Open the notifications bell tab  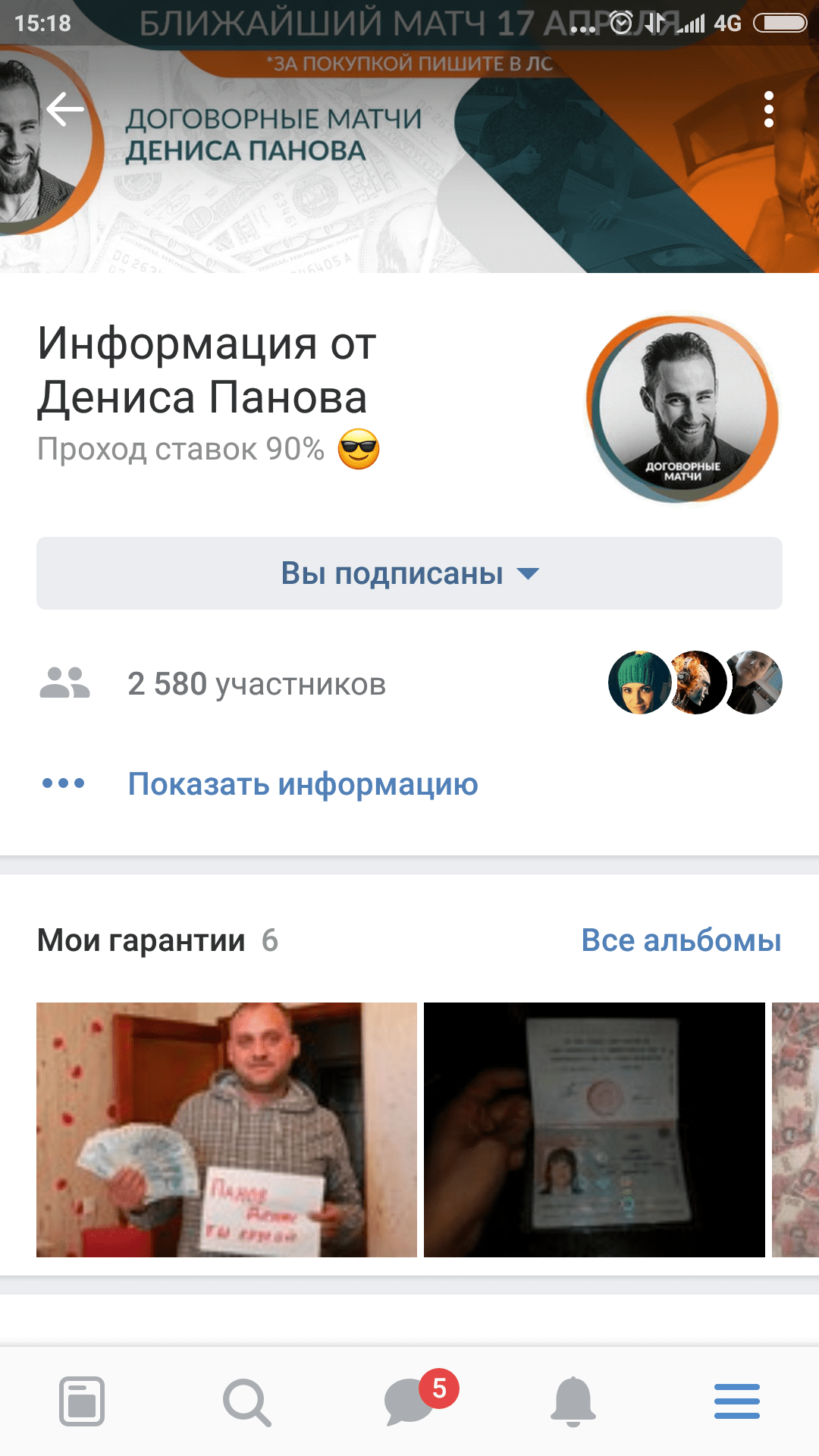pos(573,1401)
